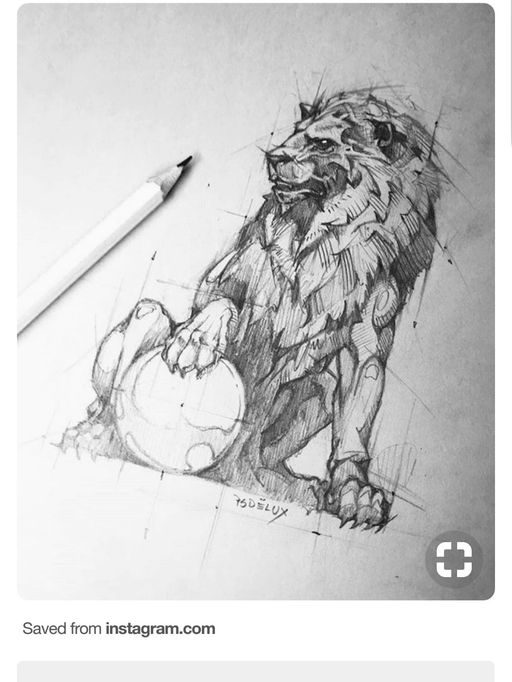Viewport: 512px width, 682px height.
Task: Tap the visual search icon on the pin
Action: 454,559
